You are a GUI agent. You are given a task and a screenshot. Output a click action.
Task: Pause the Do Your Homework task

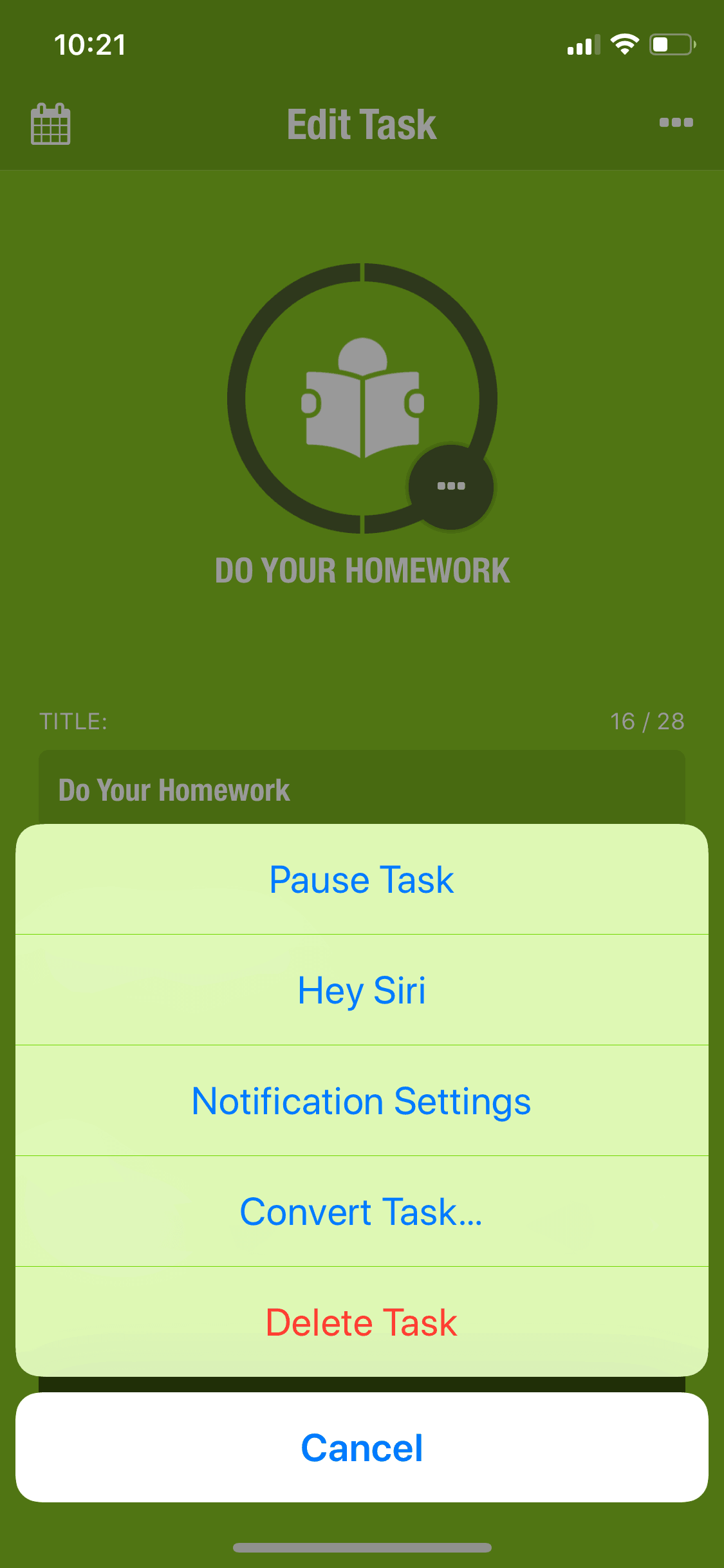pyautogui.click(x=362, y=879)
